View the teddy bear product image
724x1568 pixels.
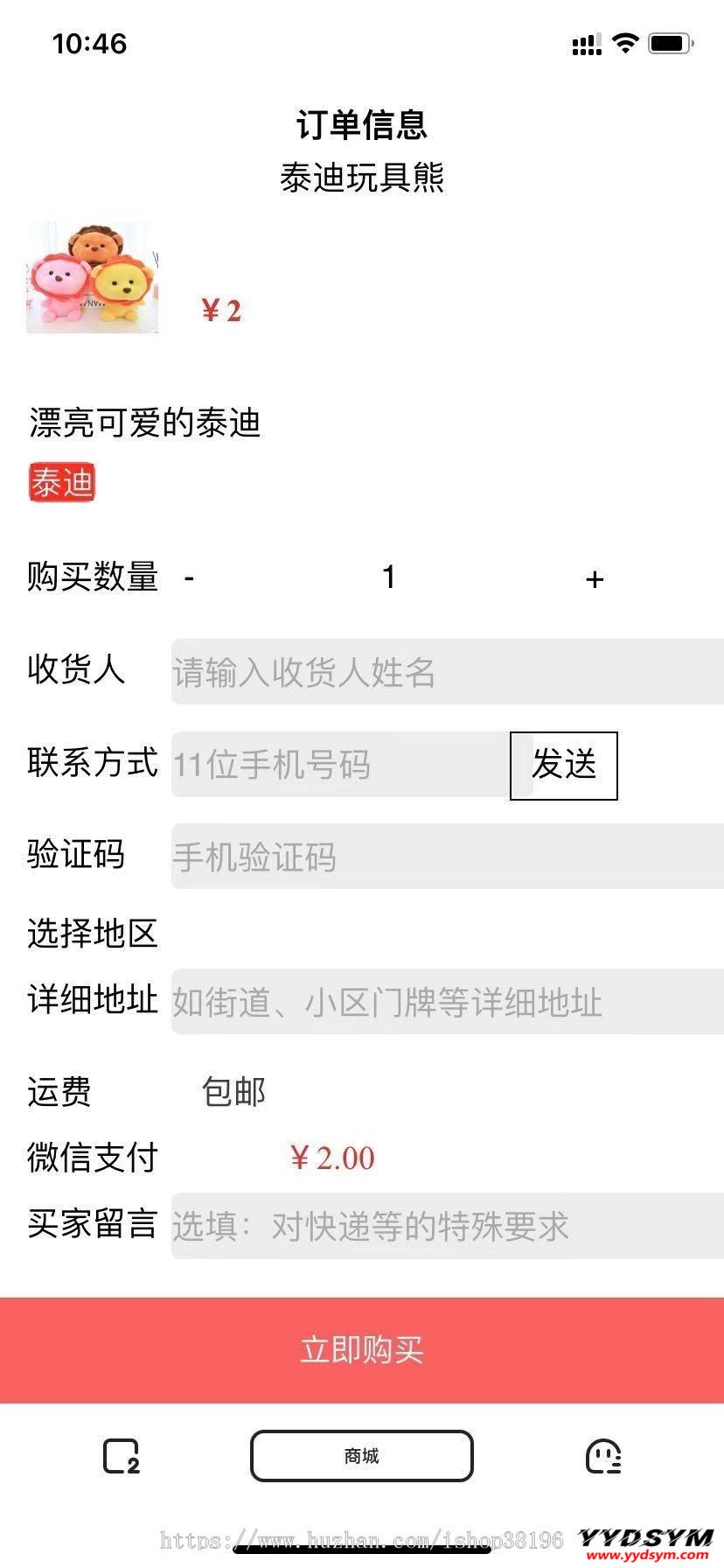(93, 278)
